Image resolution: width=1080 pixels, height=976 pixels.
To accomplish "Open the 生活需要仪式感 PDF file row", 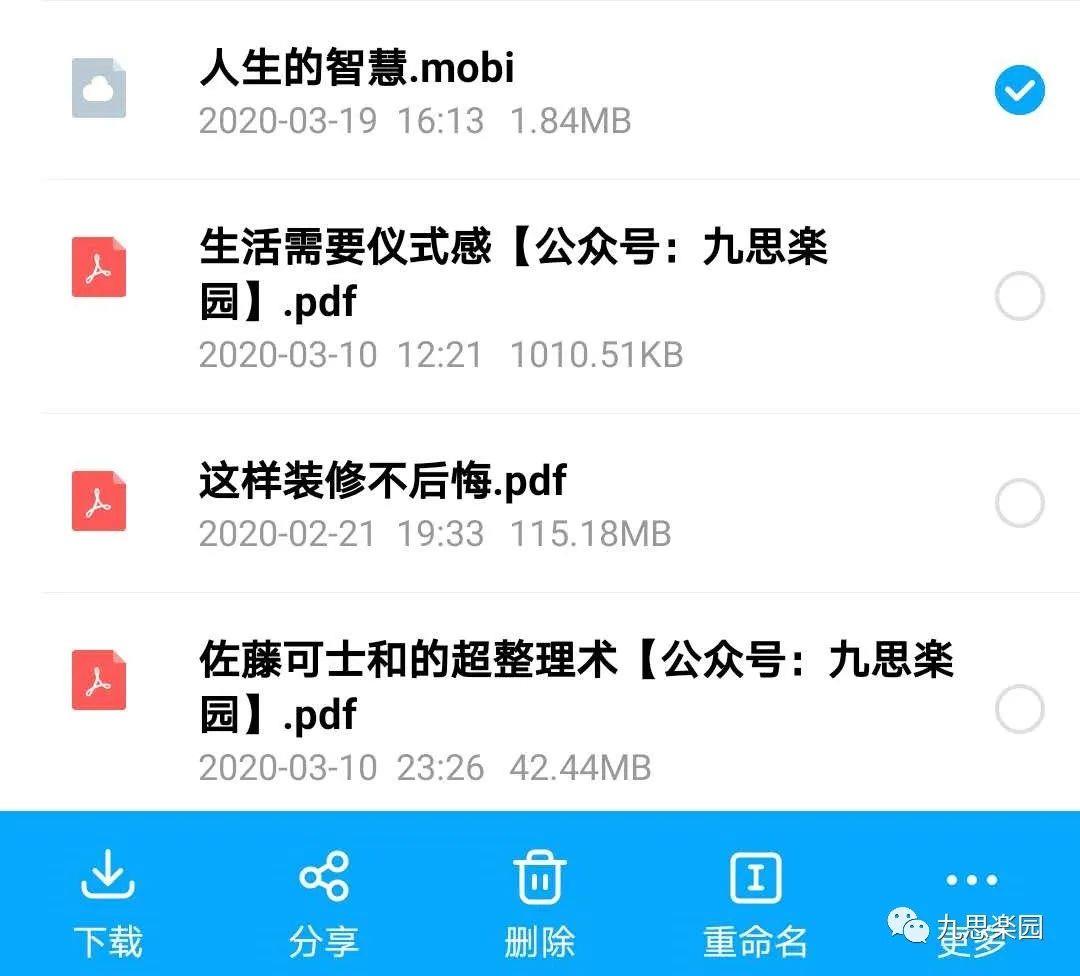I will pos(500,297).
